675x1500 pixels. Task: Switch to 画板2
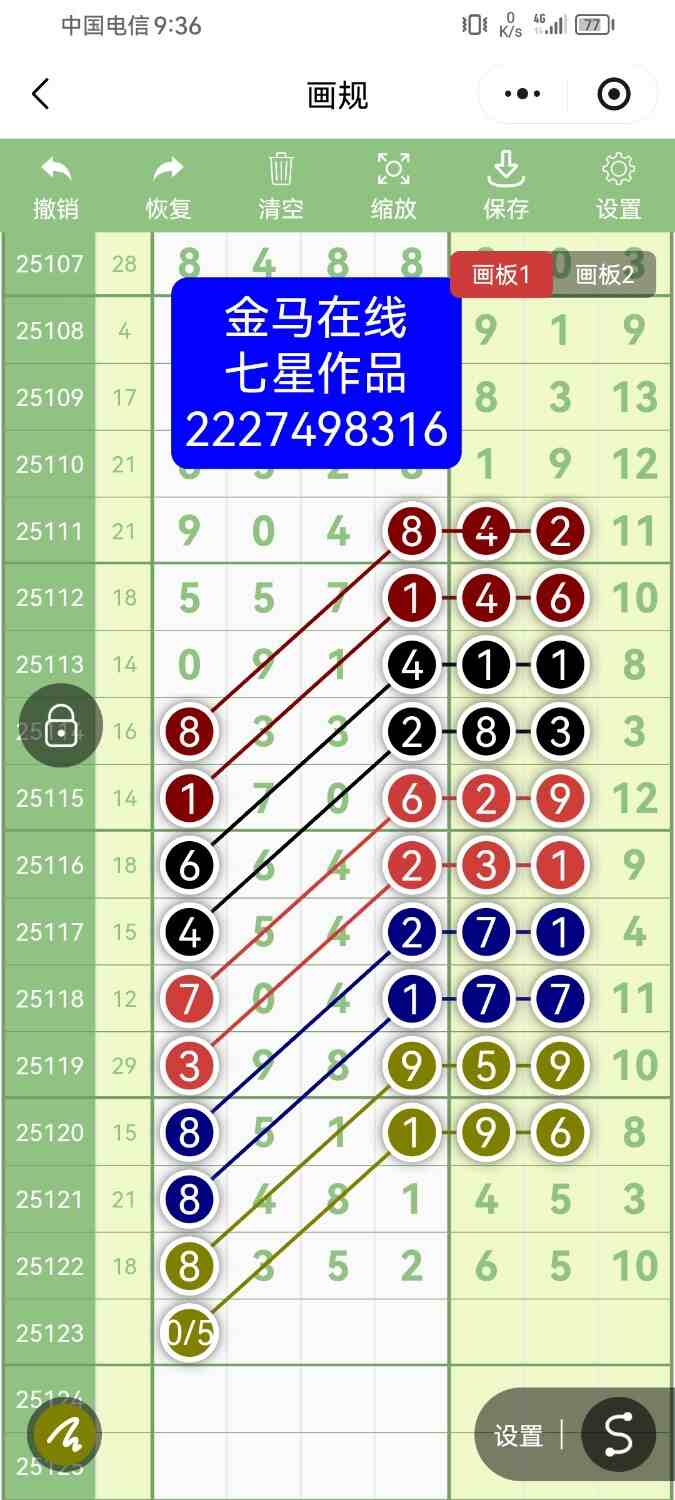click(605, 275)
